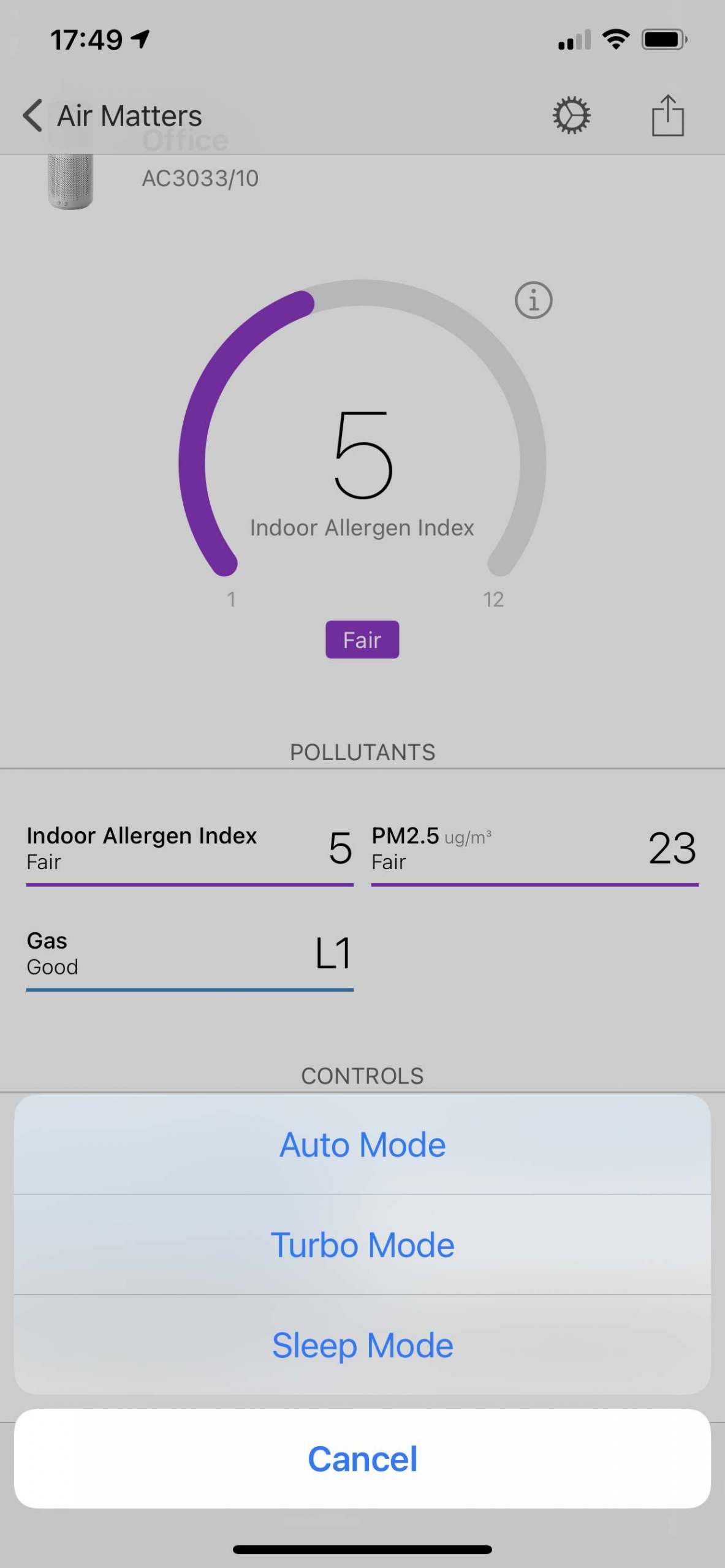This screenshot has height=1568, width=725.
Task: Go back to Air Matters
Action: pyautogui.click(x=112, y=116)
